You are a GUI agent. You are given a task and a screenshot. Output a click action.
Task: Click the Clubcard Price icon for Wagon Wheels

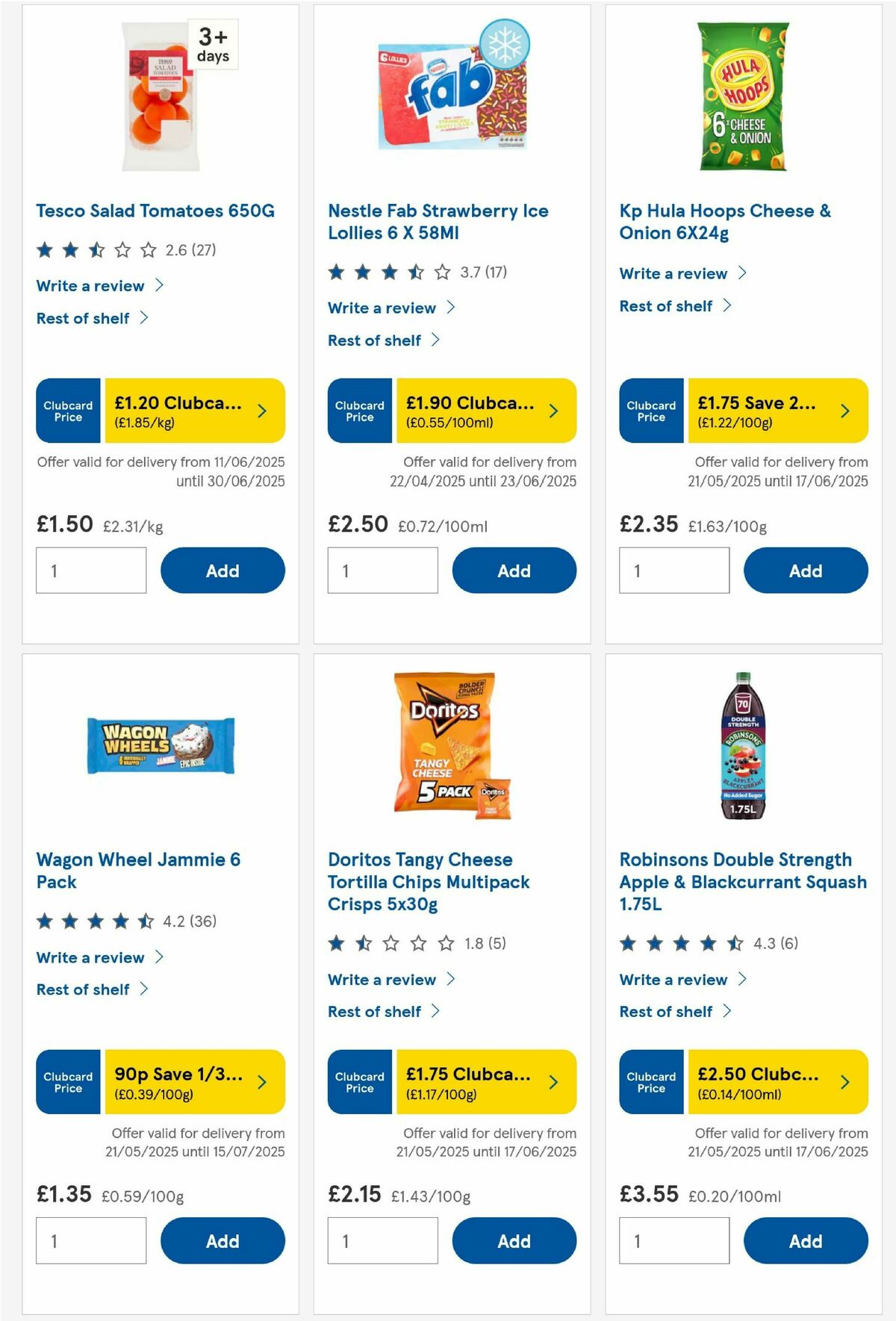67,1082
